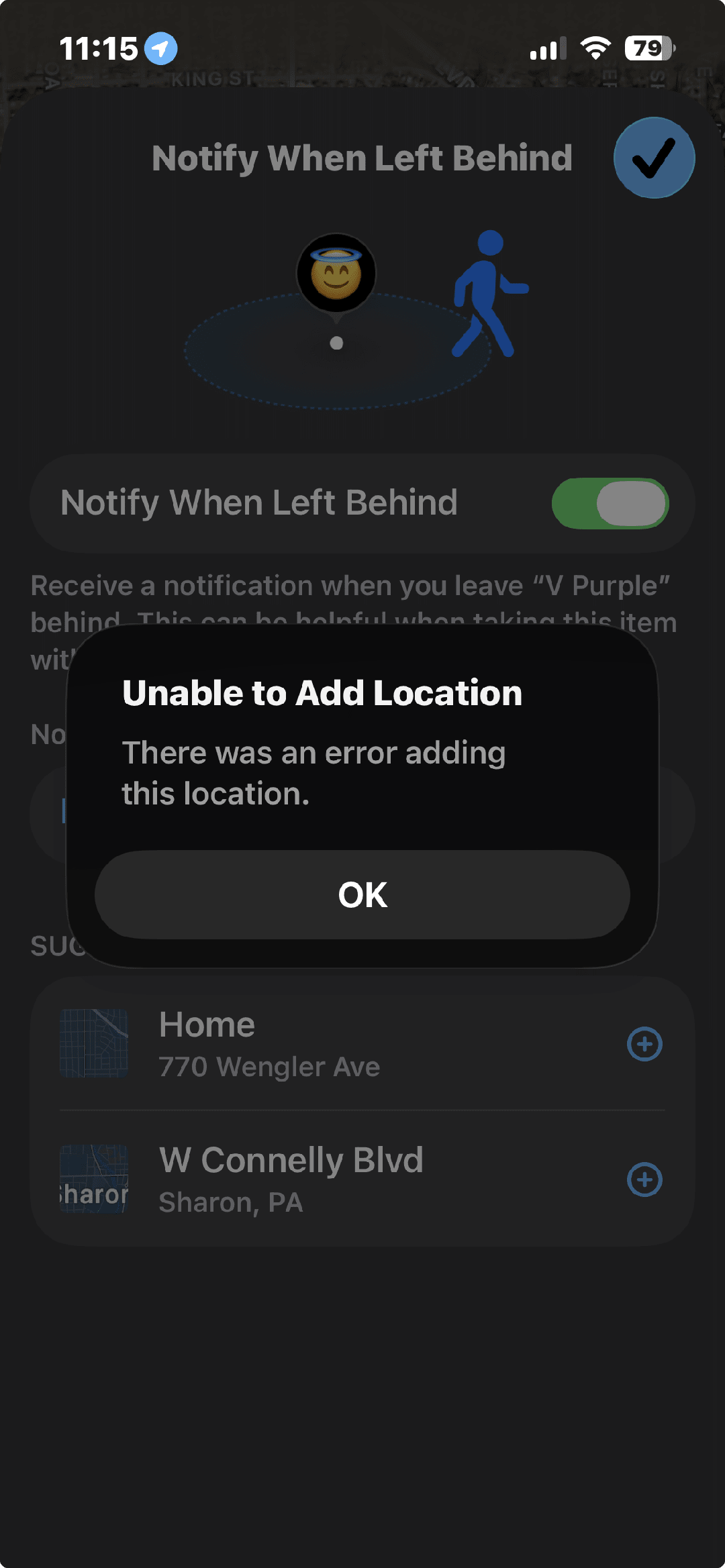Screen dimensions: 725x1568
Task: Toggle the Notify When Left Behind switch
Action: (x=610, y=503)
